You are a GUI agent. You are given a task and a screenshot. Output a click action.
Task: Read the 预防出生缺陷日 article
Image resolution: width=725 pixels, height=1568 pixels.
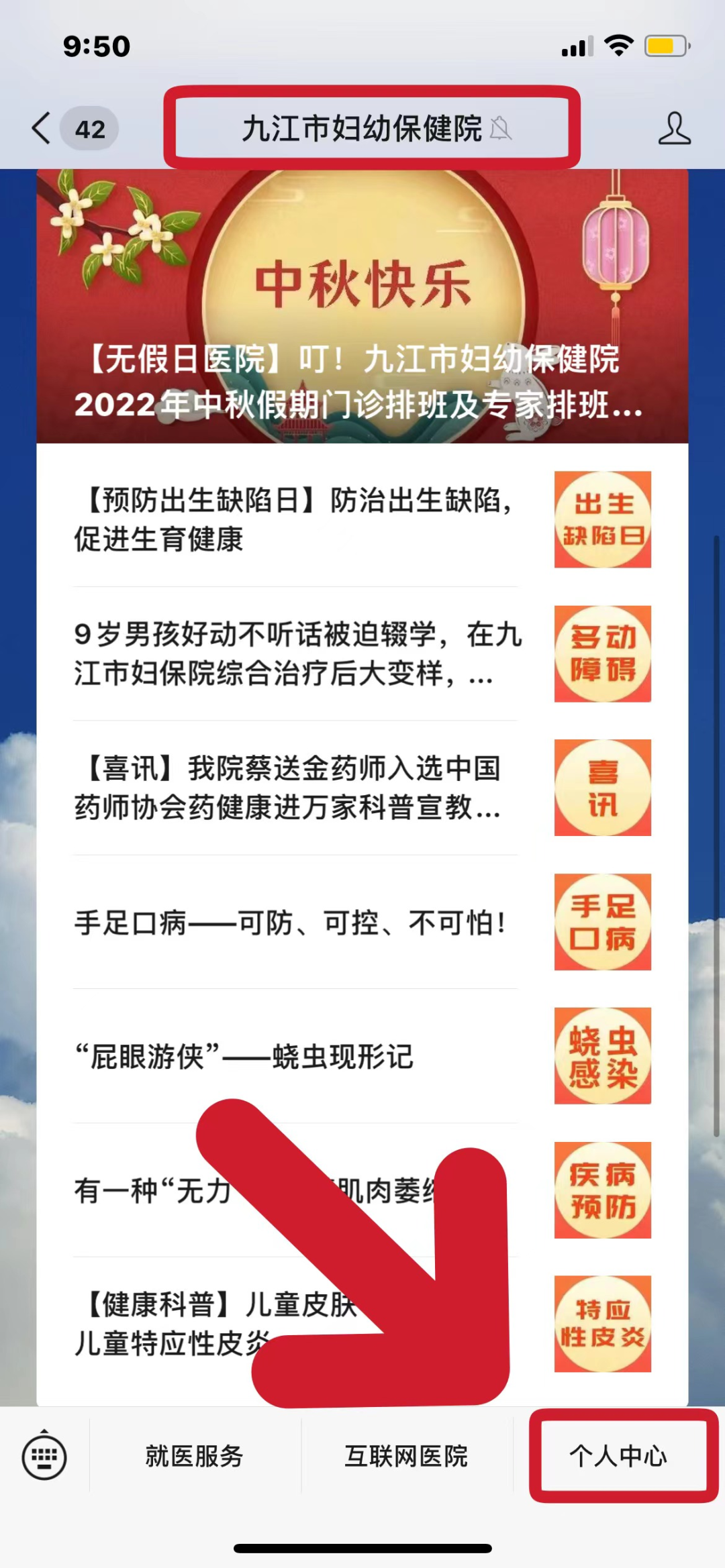click(x=295, y=519)
